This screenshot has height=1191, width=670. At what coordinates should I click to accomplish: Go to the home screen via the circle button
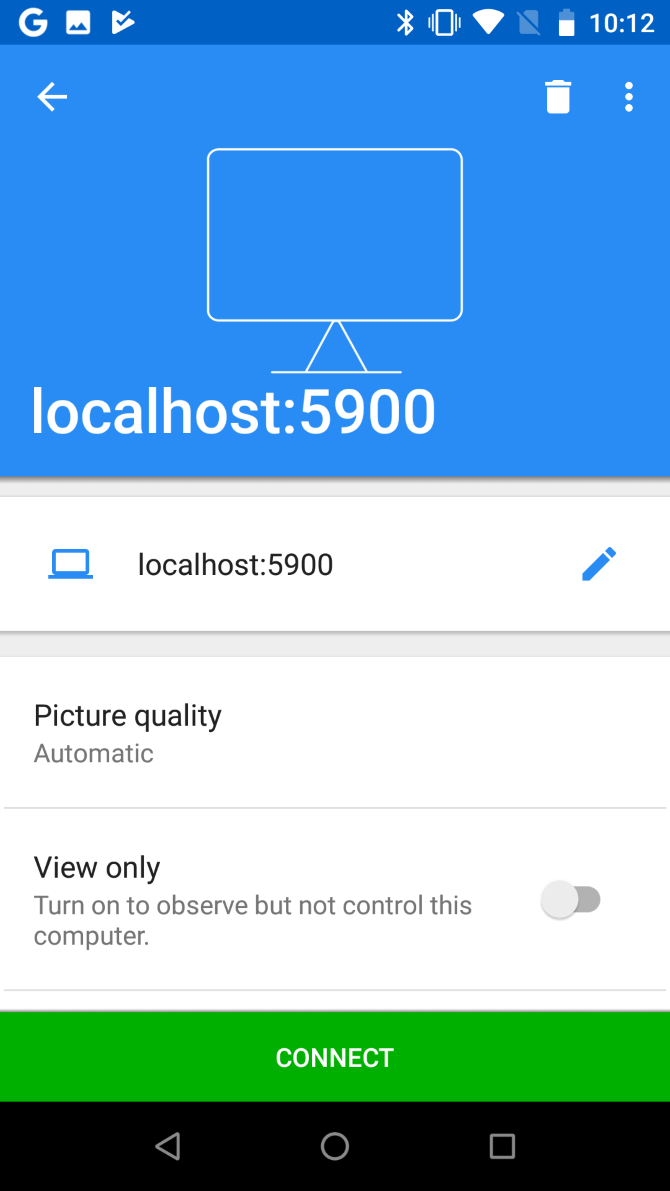335,1145
